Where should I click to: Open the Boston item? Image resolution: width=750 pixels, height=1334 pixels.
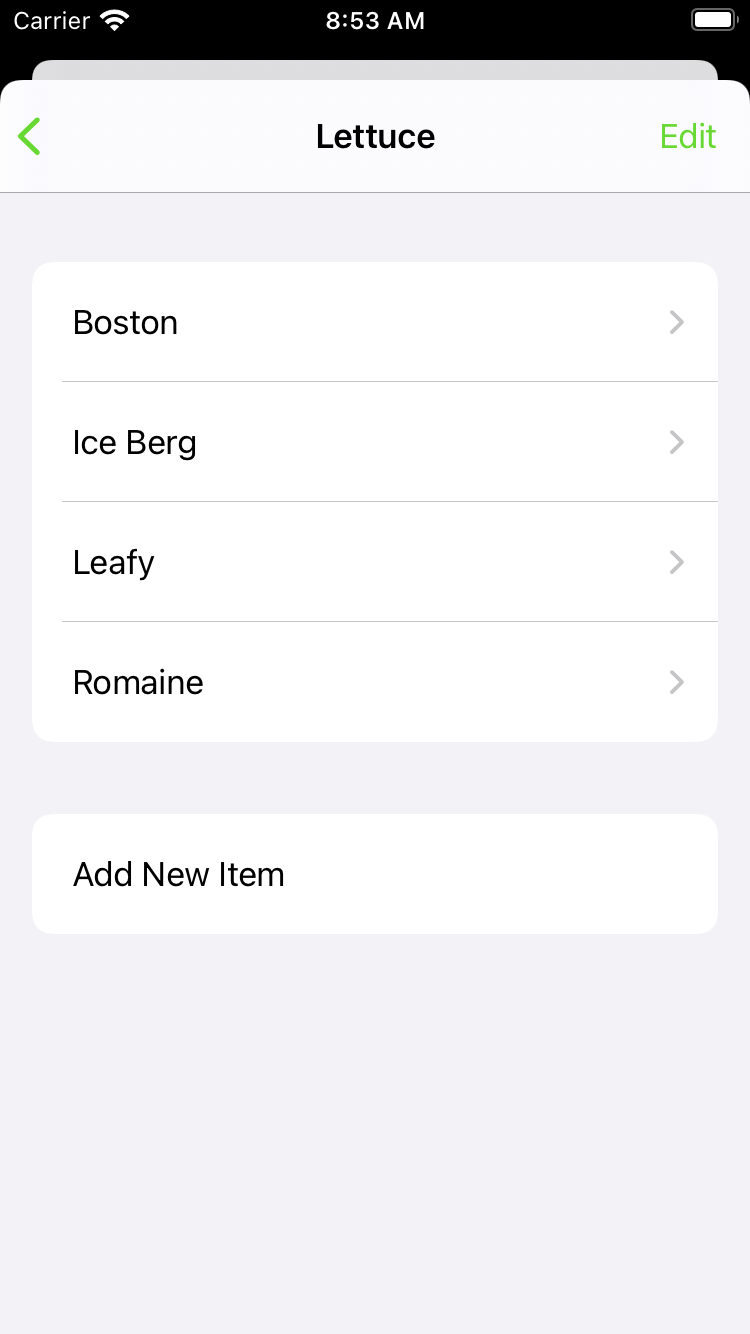pos(375,322)
